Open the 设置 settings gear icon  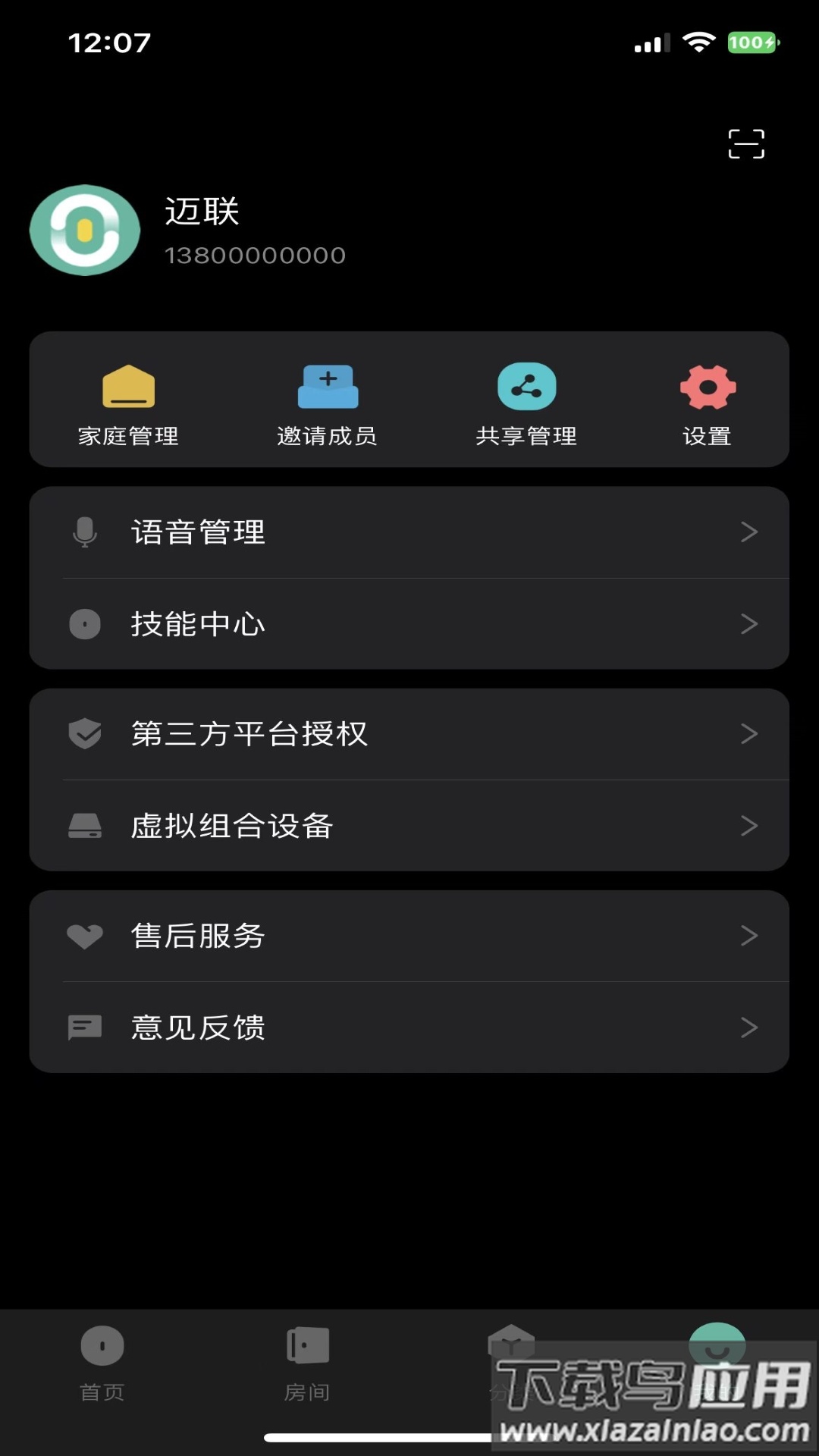(707, 387)
